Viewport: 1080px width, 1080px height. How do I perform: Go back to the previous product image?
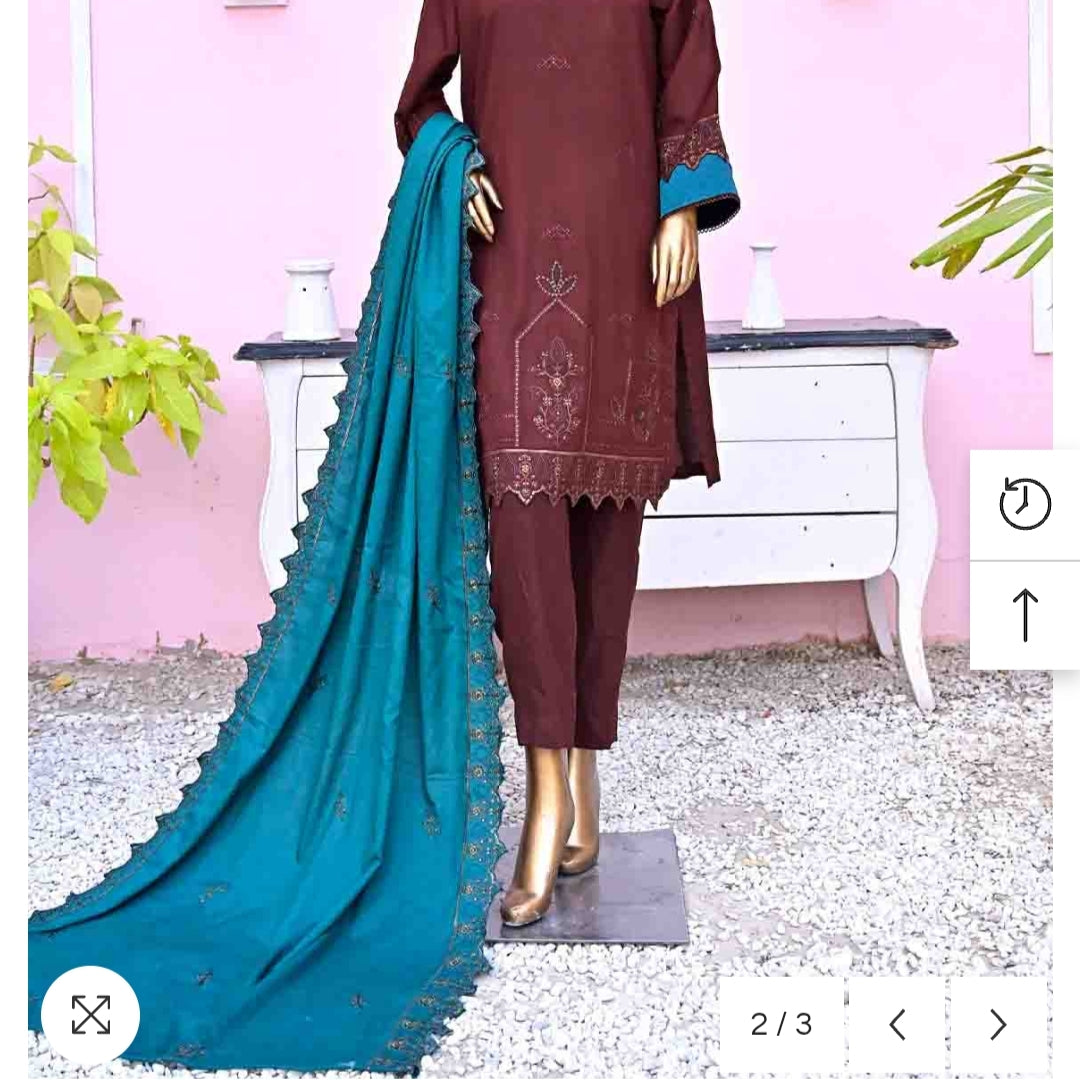coord(897,1024)
